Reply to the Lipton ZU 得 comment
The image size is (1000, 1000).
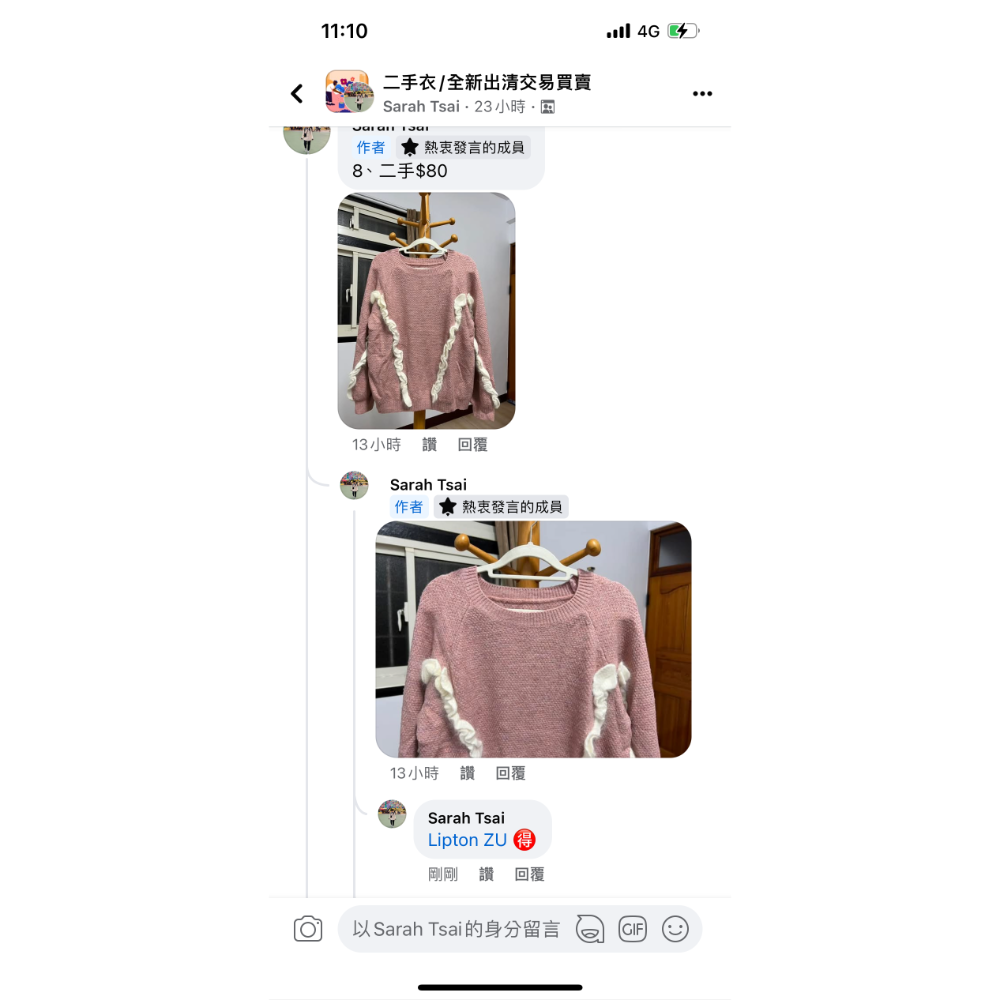click(x=529, y=874)
